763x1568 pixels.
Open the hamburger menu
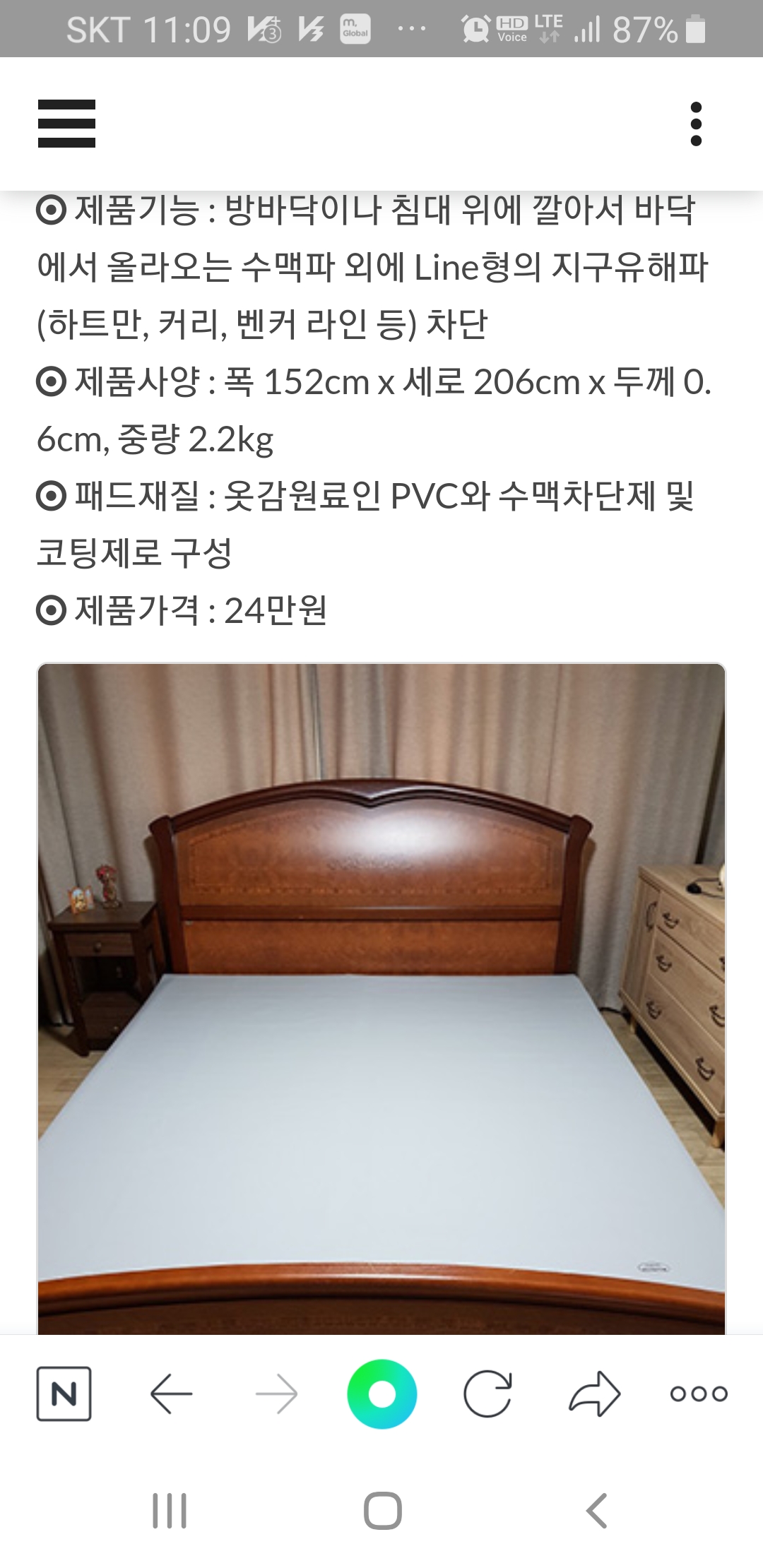pyautogui.click(x=66, y=124)
